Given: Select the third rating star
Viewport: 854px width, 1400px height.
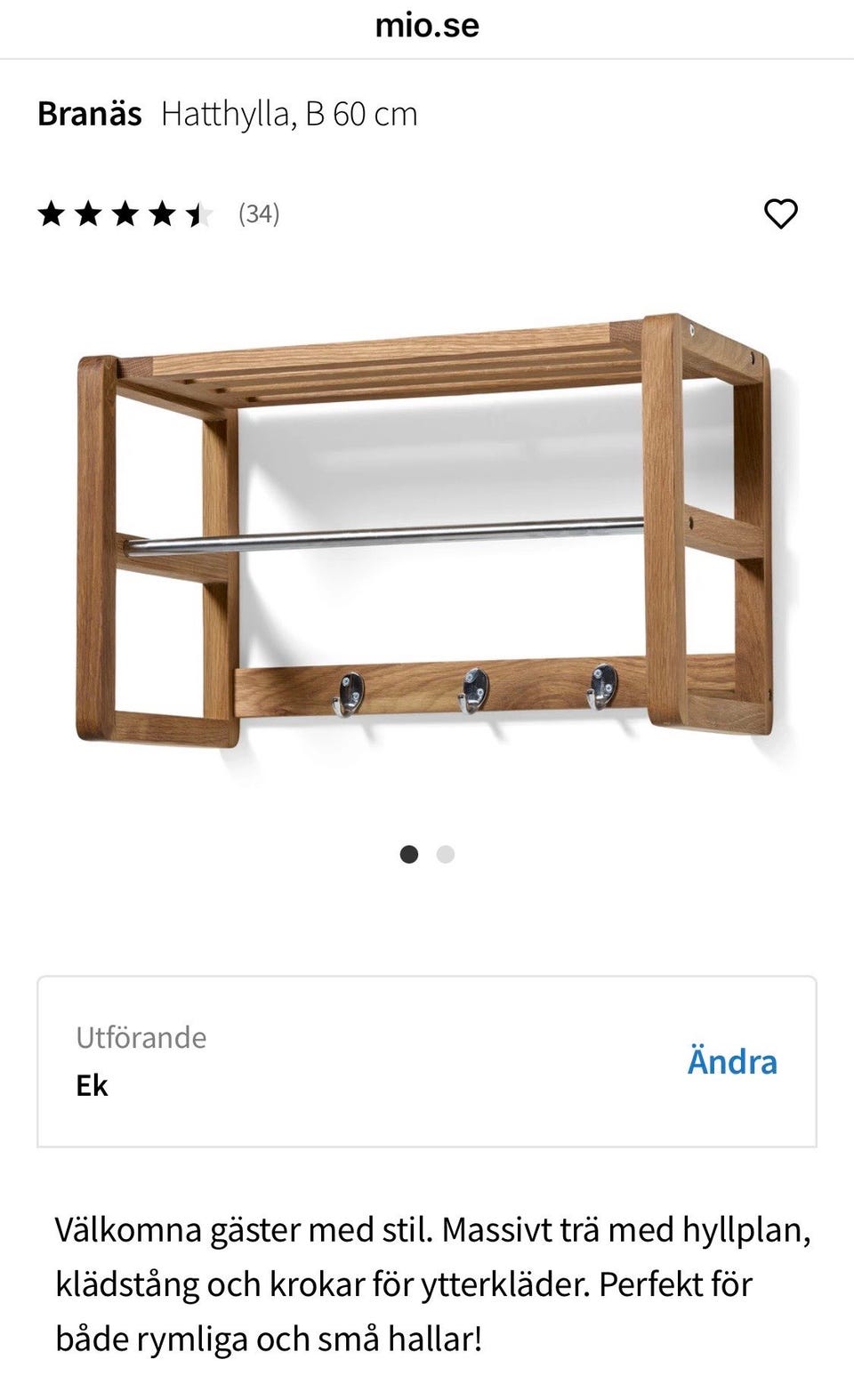Looking at the screenshot, I should pos(125,213).
